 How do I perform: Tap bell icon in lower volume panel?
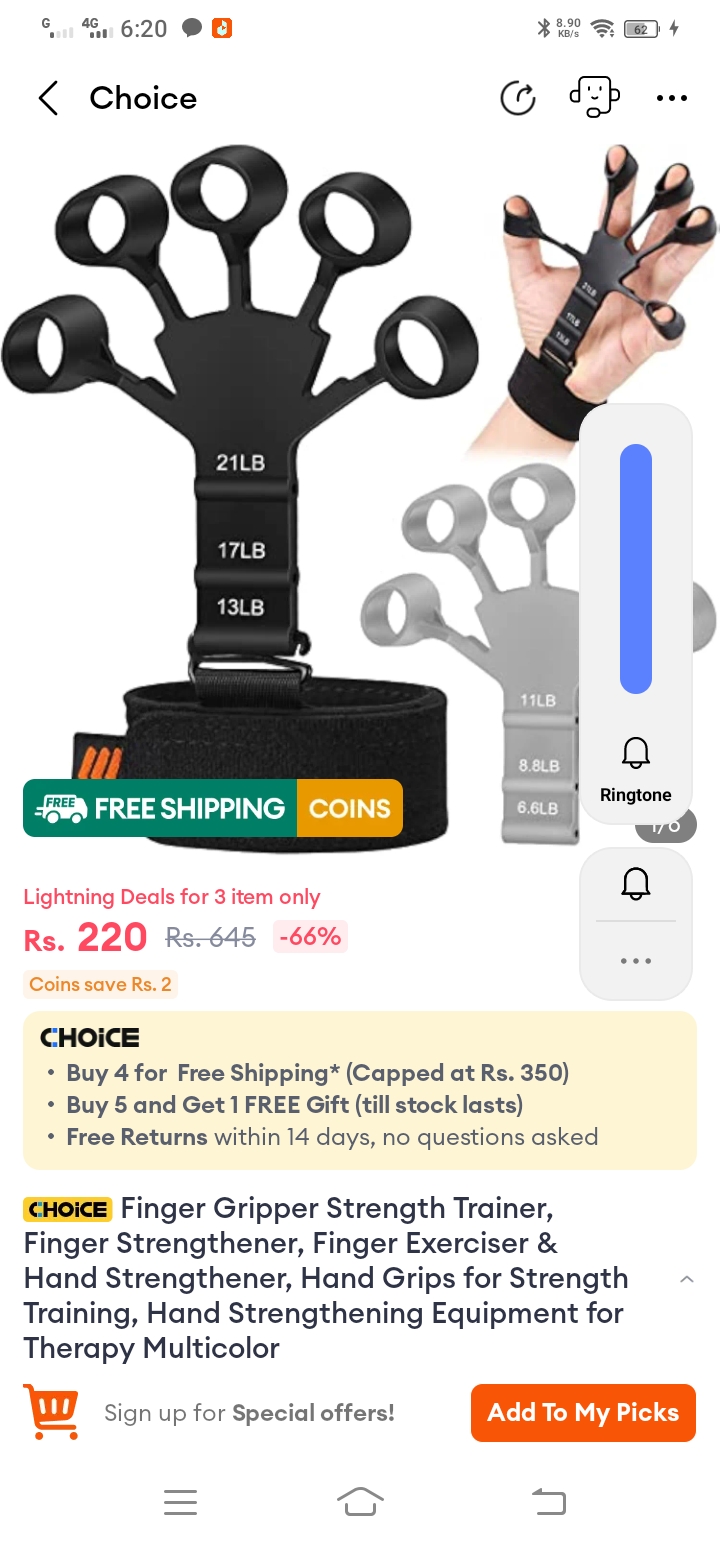pyautogui.click(x=636, y=883)
